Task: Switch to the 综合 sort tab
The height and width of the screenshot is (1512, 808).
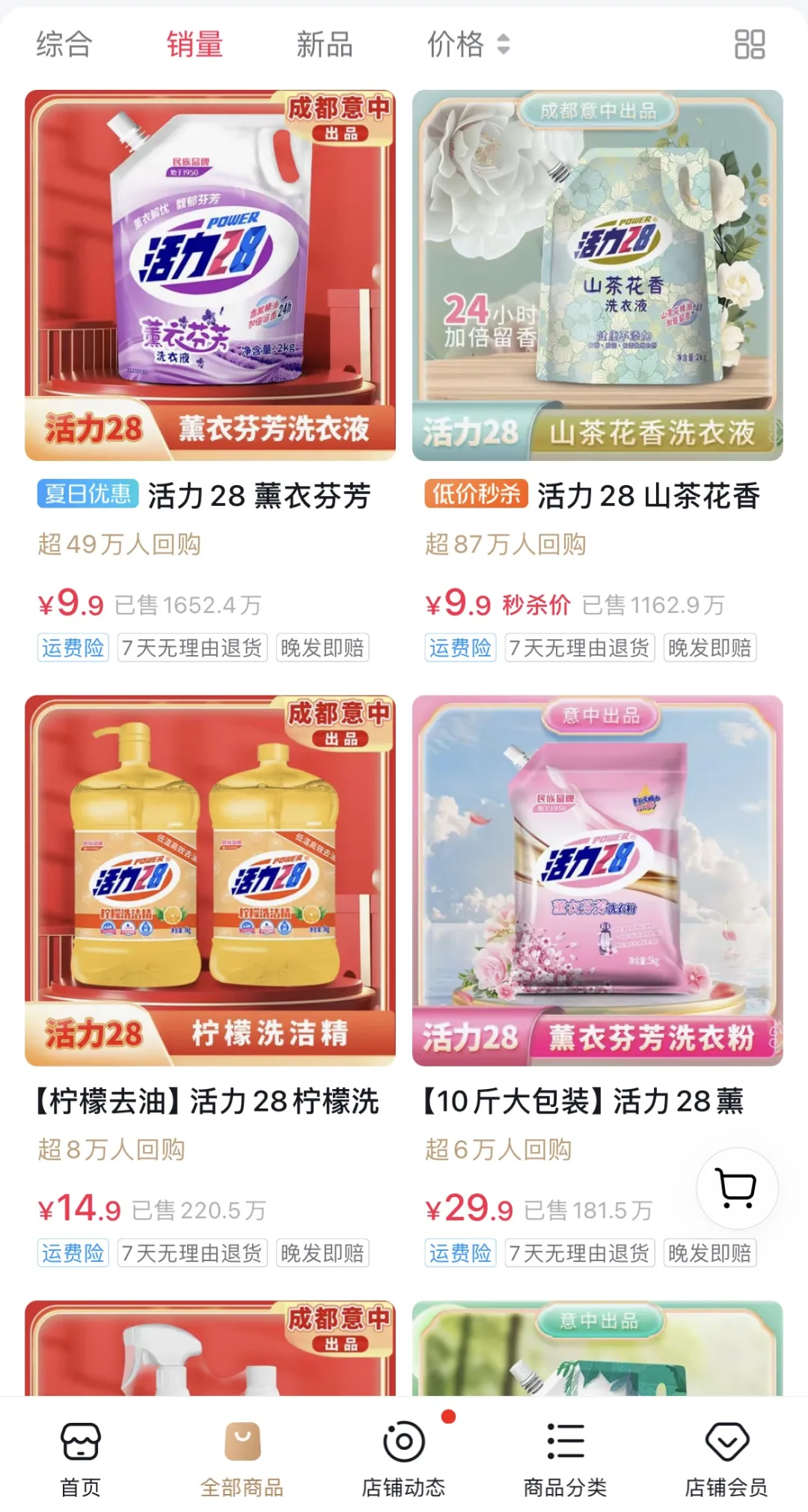Action: click(x=64, y=44)
